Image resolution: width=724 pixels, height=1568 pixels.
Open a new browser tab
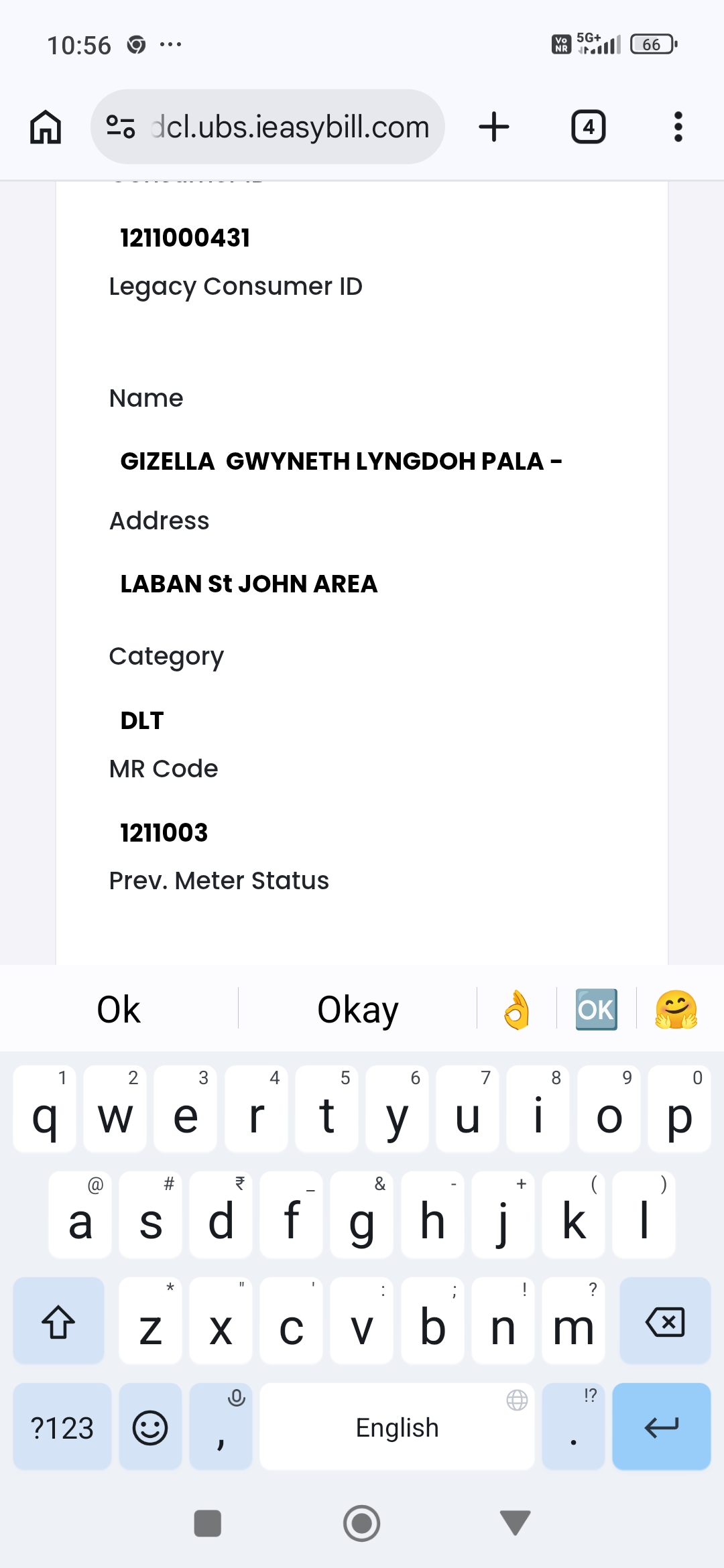(x=494, y=127)
